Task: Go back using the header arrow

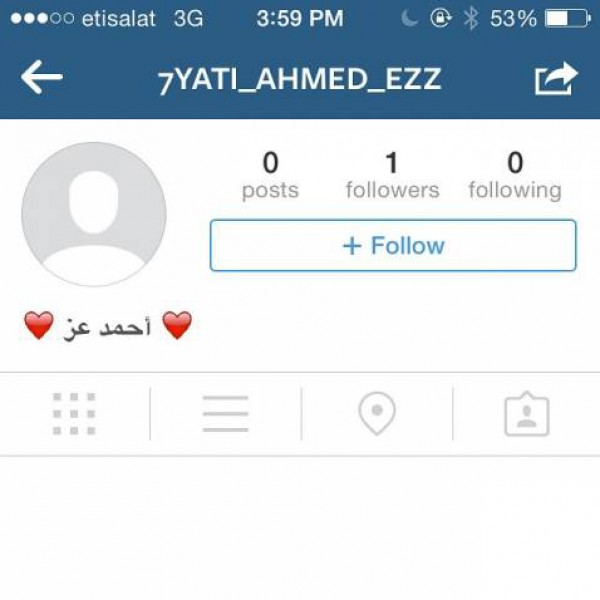Action: tap(42, 78)
